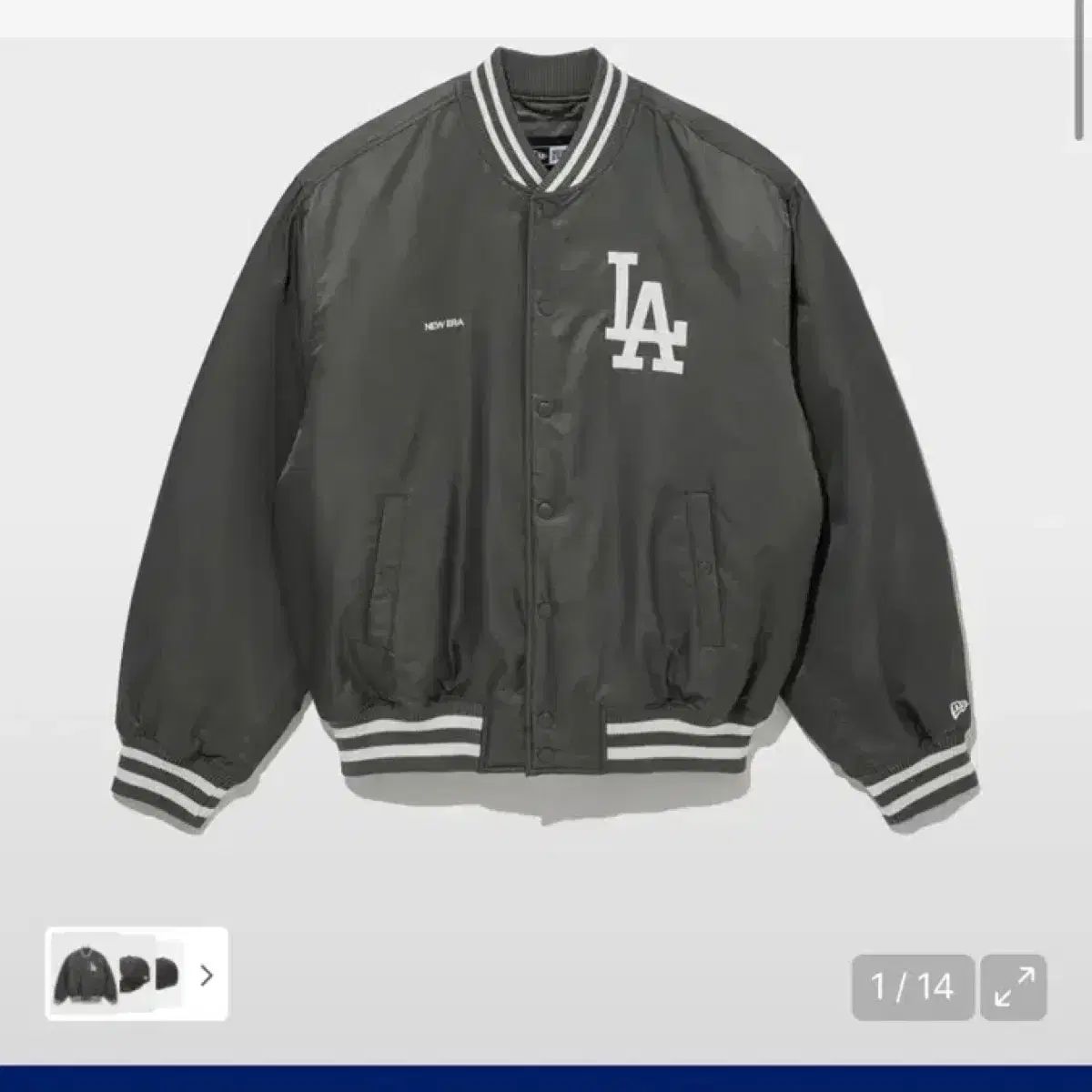Select the jacket thumbnail in the strip
Image resolution: width=1092 pixels, height=1092 pixels.
(84, 976)
